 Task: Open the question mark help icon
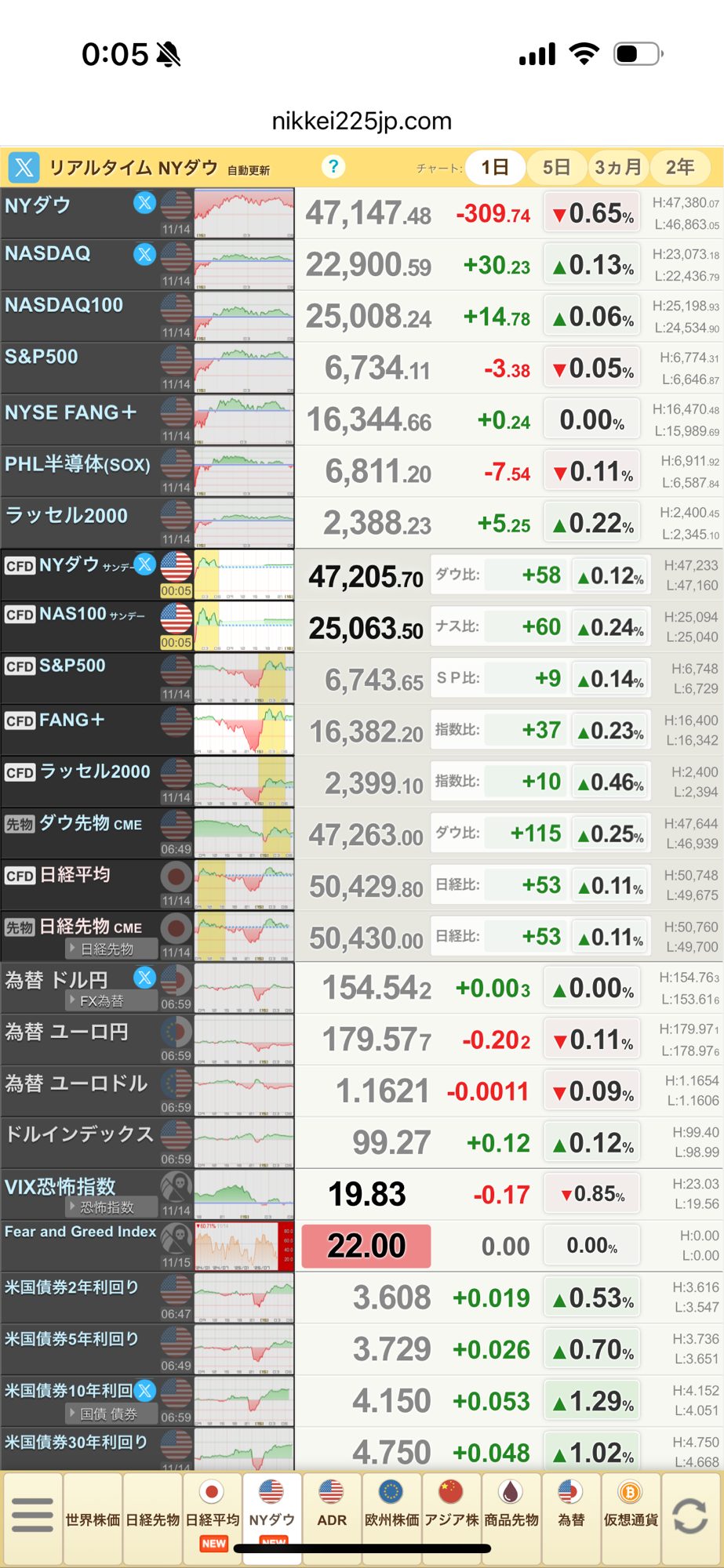click(x=333, y=166)
